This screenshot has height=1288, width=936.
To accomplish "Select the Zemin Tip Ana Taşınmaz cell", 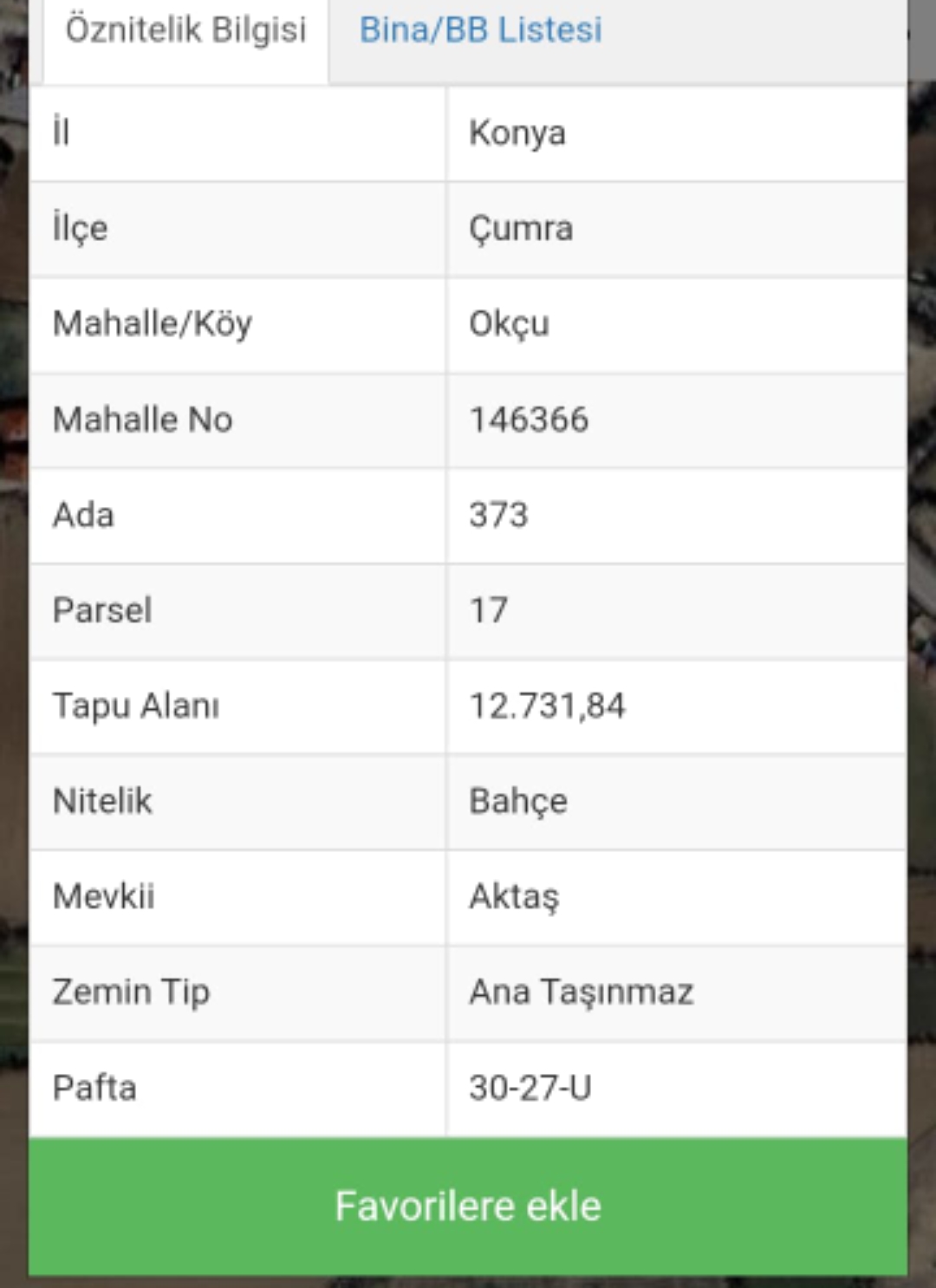I will (579, 992).
